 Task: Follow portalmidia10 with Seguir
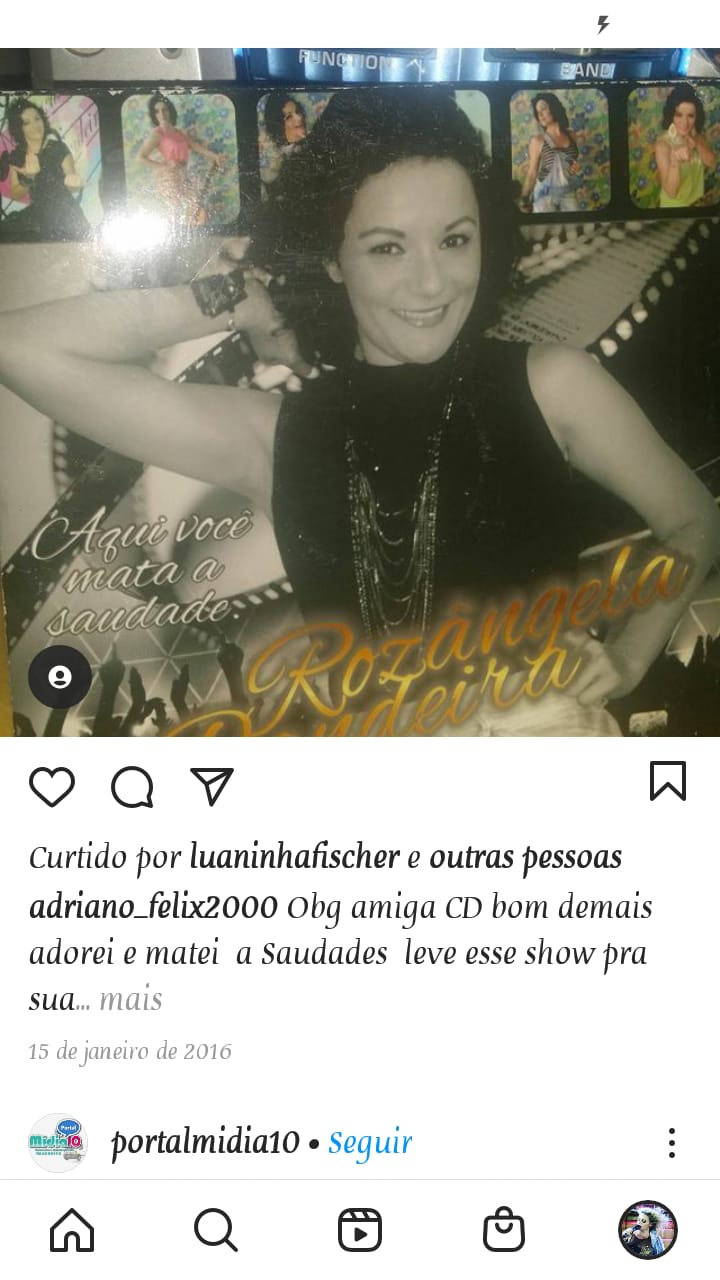pos(370,1142)
